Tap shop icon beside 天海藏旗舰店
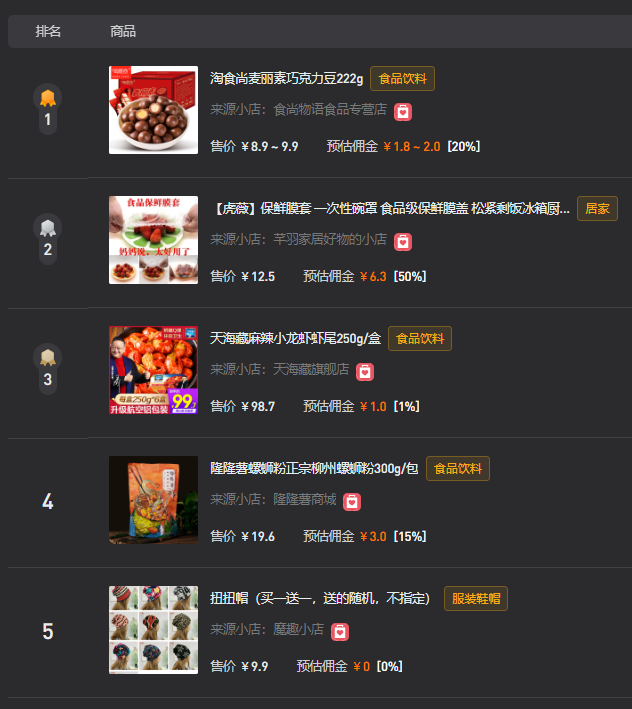The image size is (632, 709). point(365,372)
